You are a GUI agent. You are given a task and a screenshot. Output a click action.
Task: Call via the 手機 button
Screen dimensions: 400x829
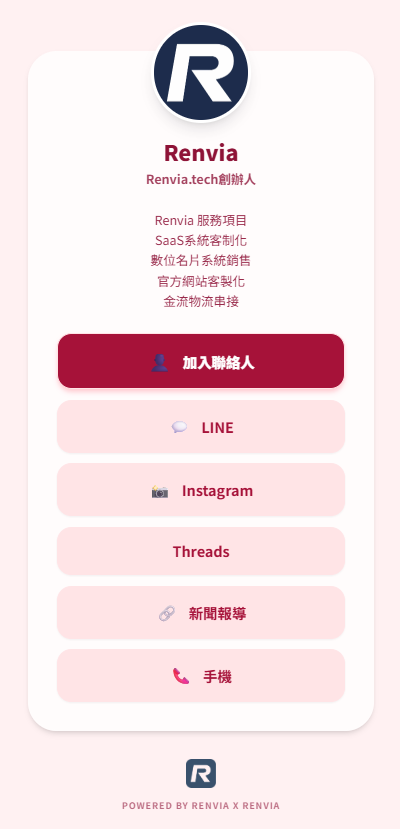click(x=201, y=676)
